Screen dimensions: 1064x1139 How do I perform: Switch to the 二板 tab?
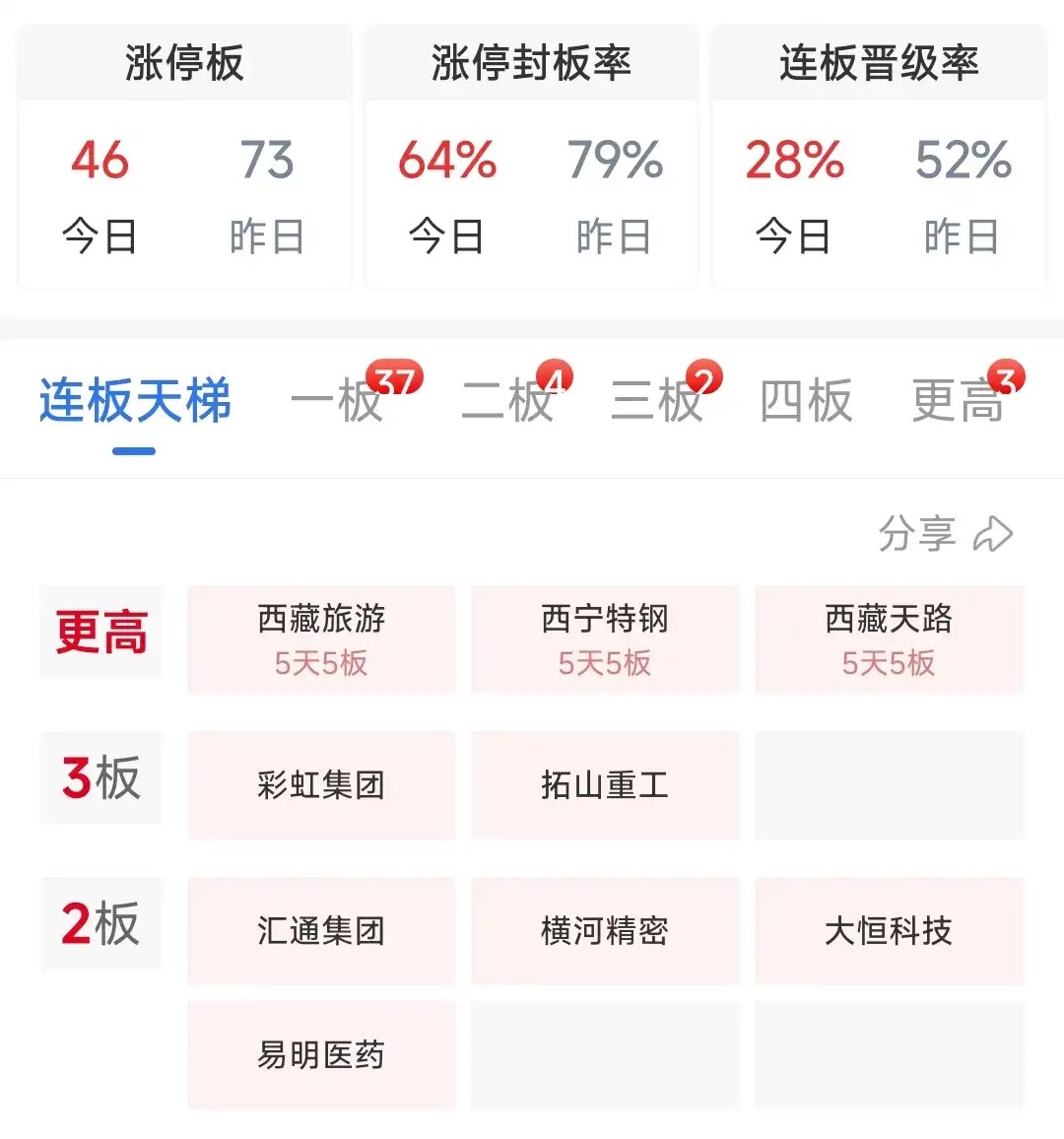coord(507,401)
